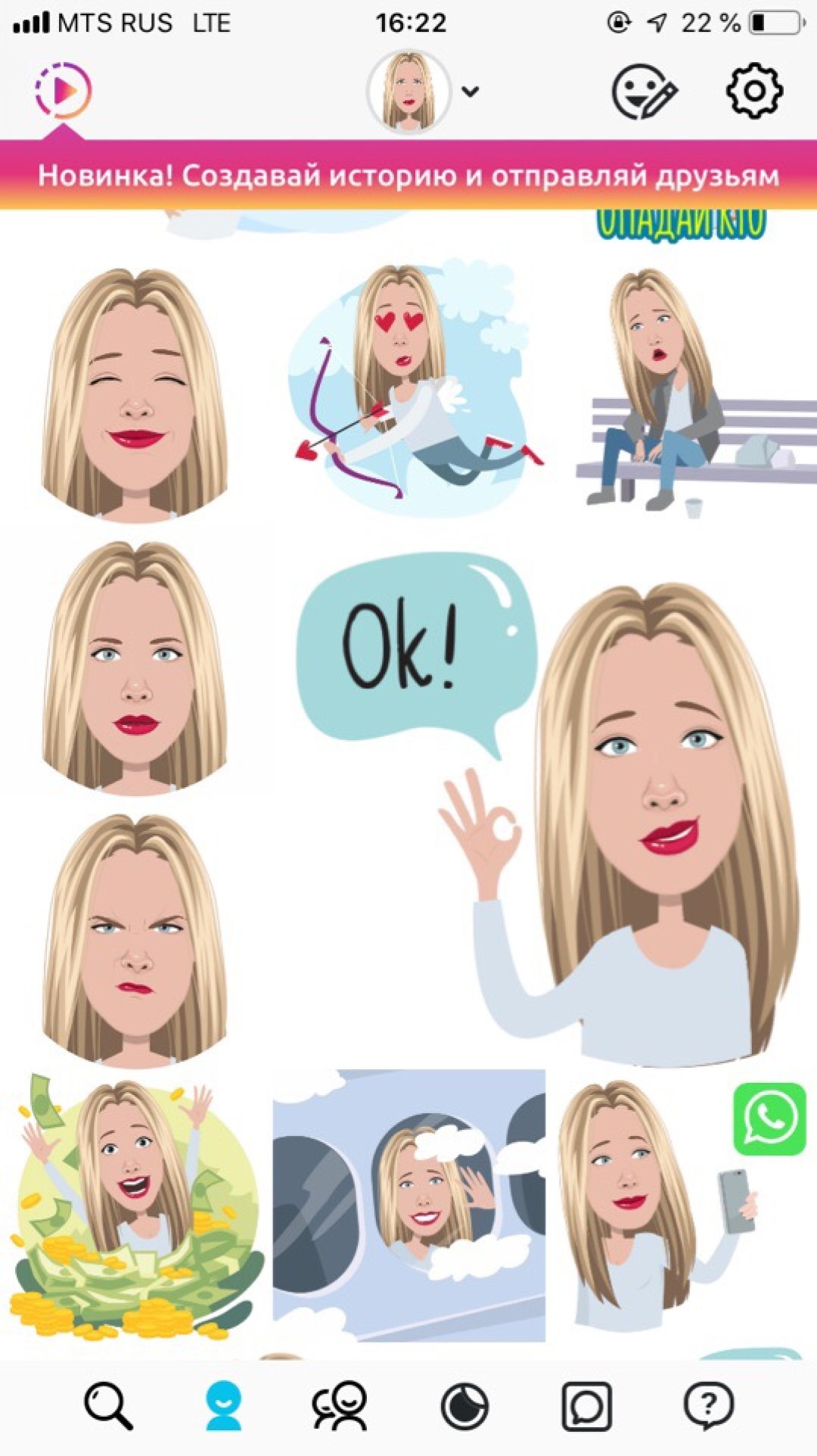Open the chat bubble tab
The image size is (817, 1456).
click(586, 1406)
